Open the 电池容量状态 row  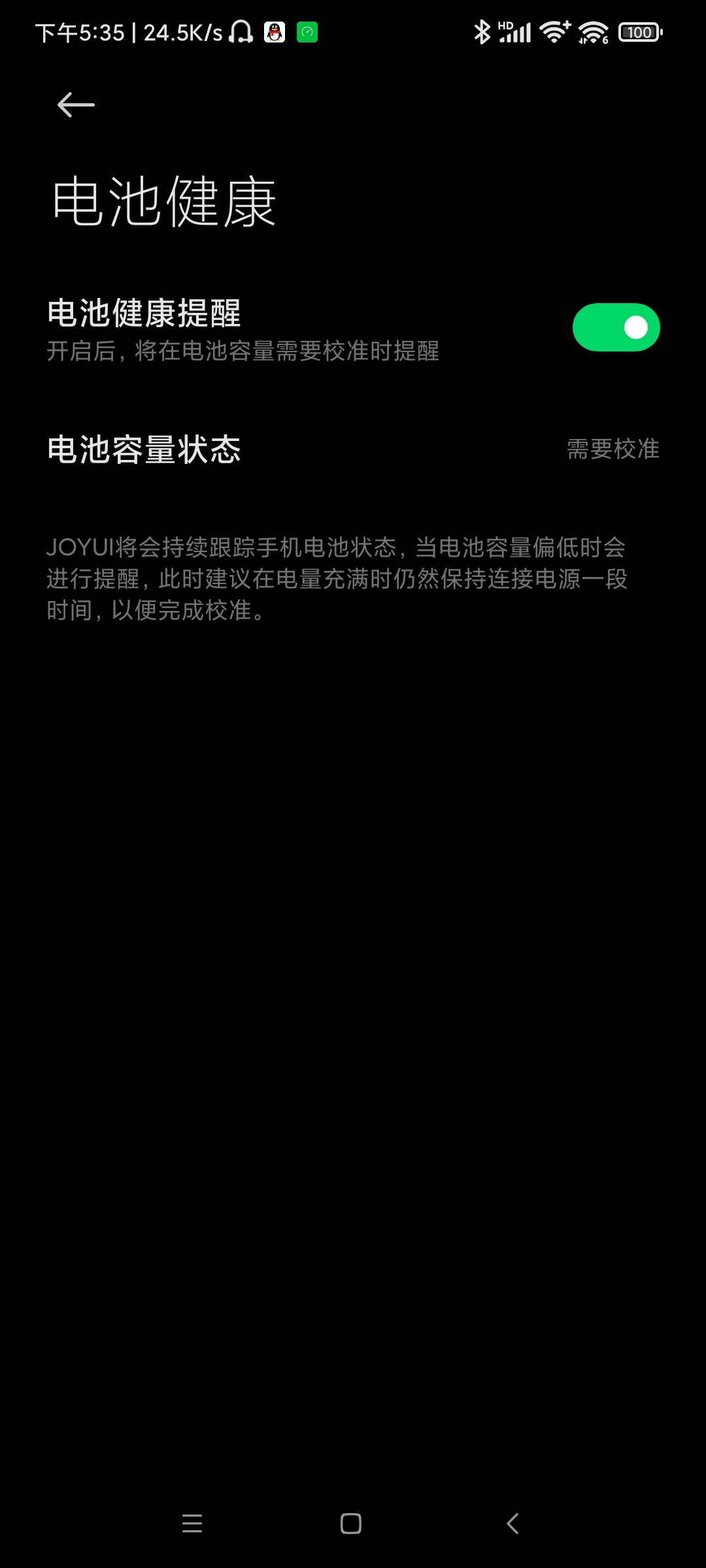point(353,449)
